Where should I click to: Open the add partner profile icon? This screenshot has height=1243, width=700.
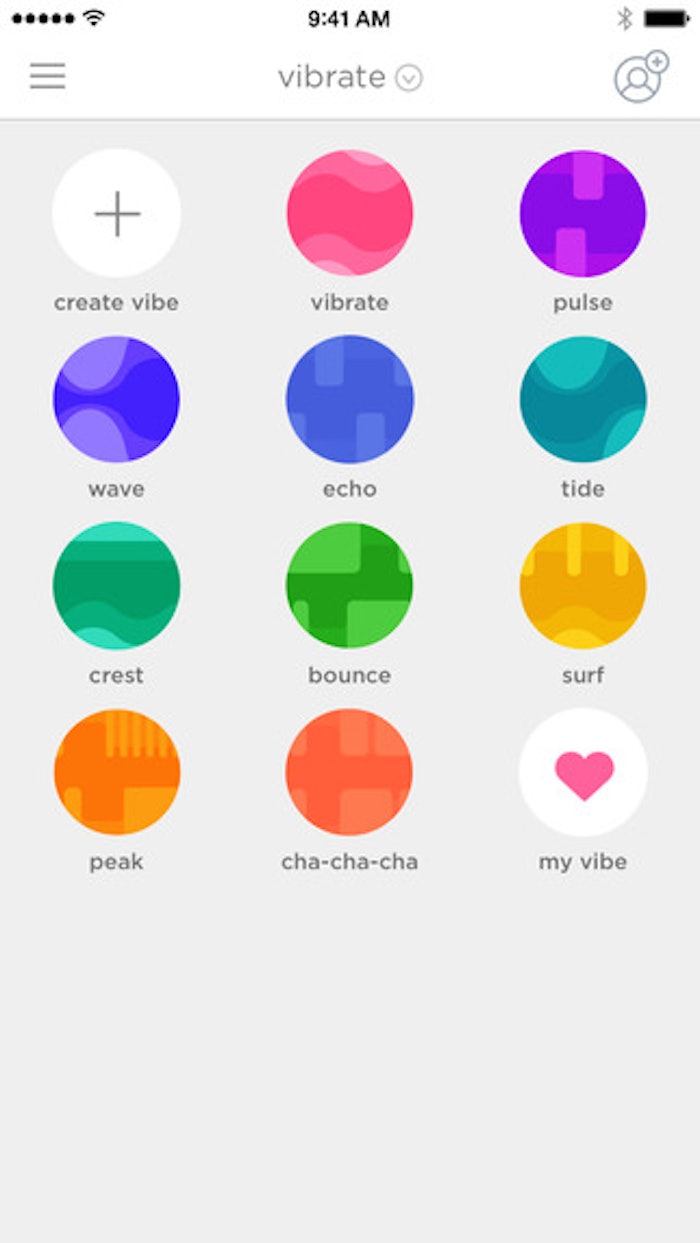[640, 77]
